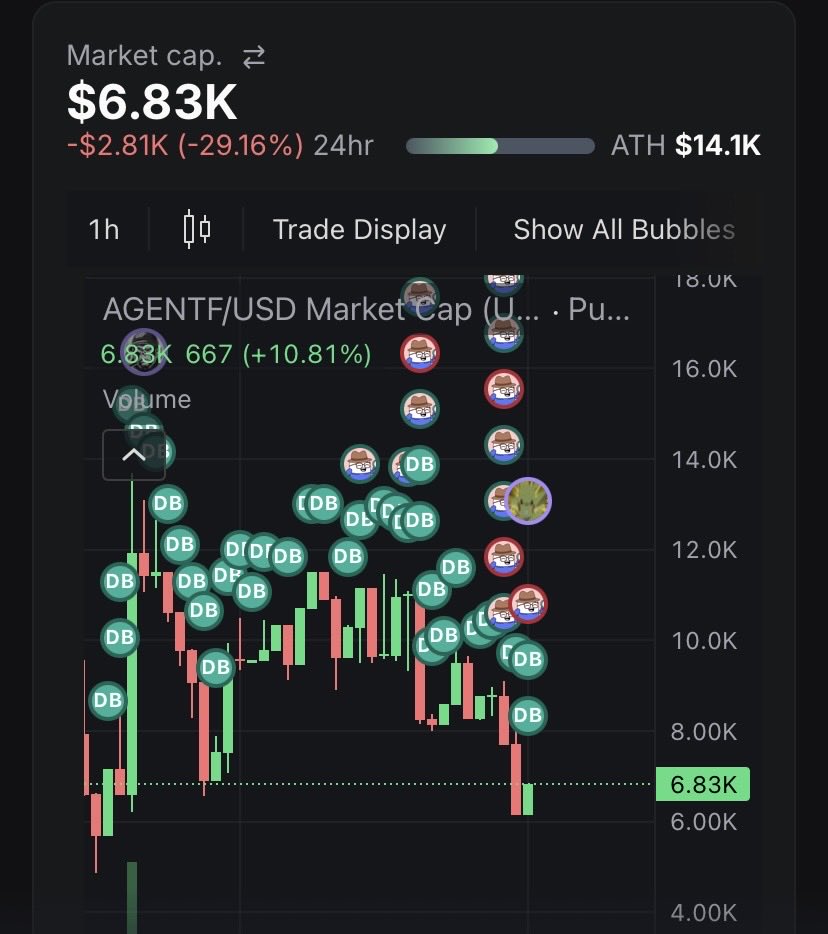Image resolution: width=828 pixels, height=934 pixels.
Task: Open Trade Display options
Action: coord(359,230)
